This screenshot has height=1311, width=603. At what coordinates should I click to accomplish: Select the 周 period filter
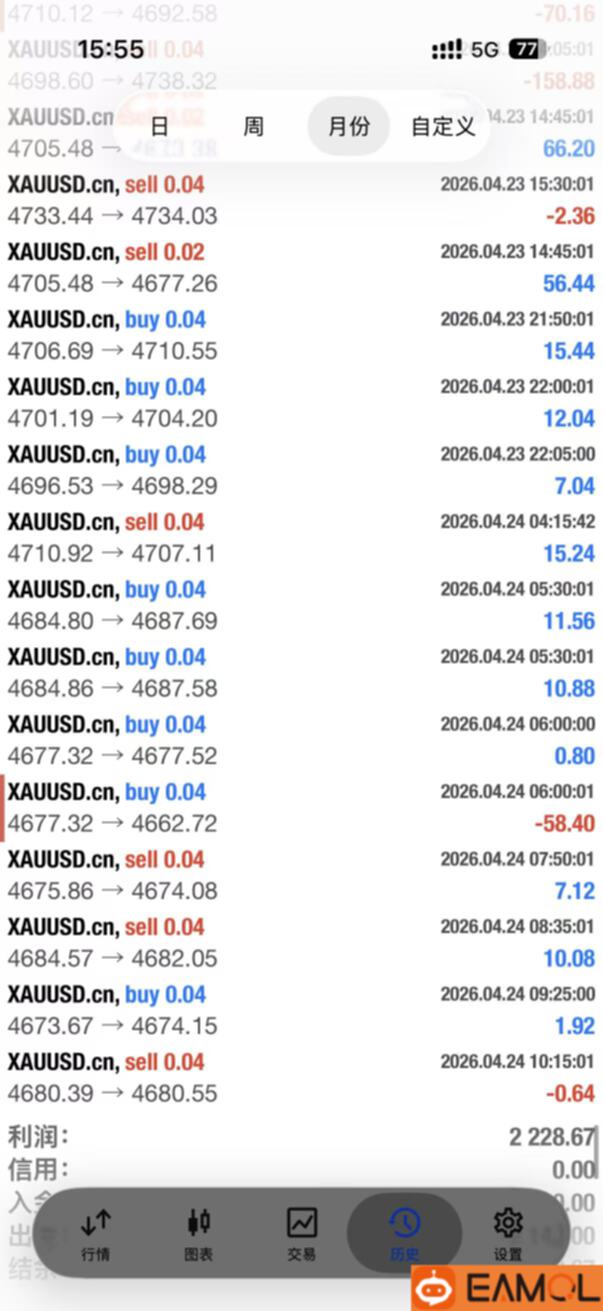[x=254, y=126]
